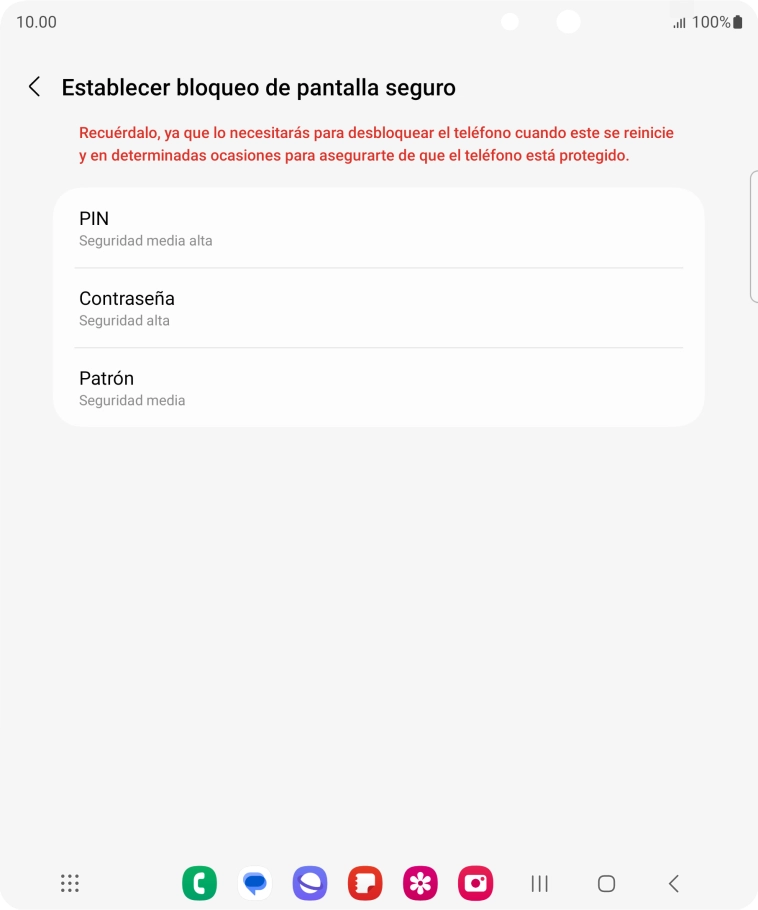Open the Gallery app
This screenshot has width=758, height=910.
[x=420, y=883]
